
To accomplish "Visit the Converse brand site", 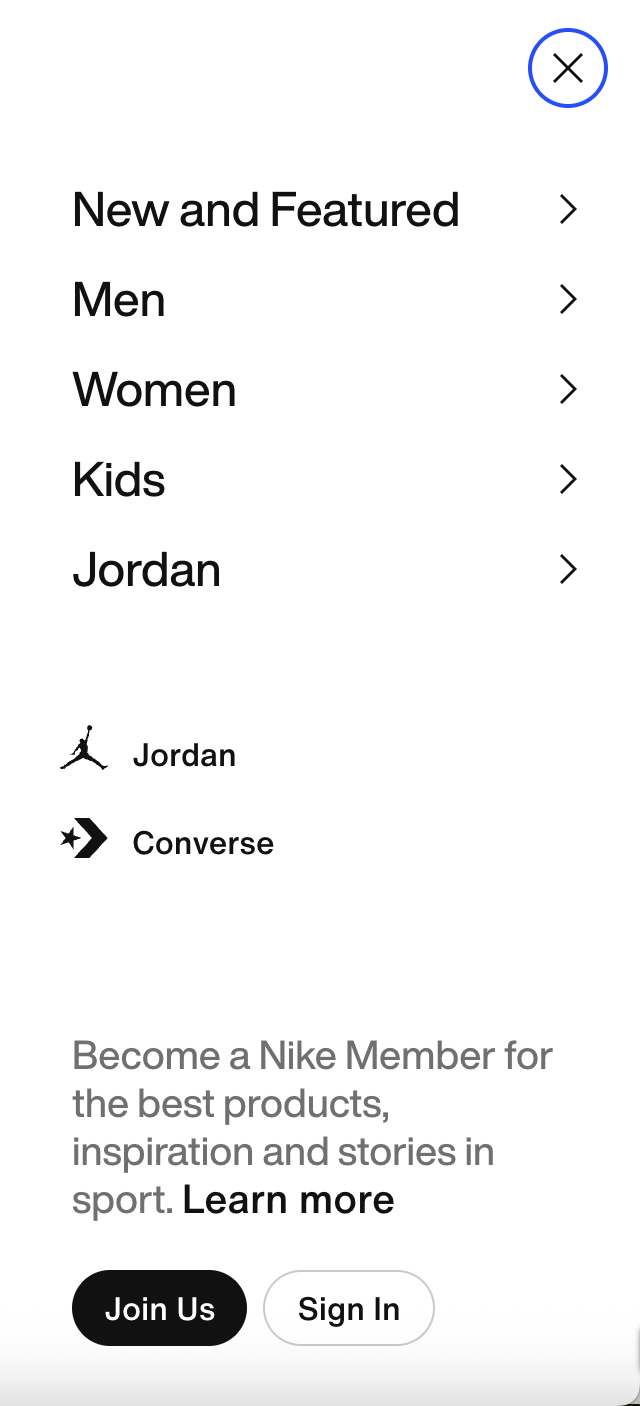I will point(167,843).
